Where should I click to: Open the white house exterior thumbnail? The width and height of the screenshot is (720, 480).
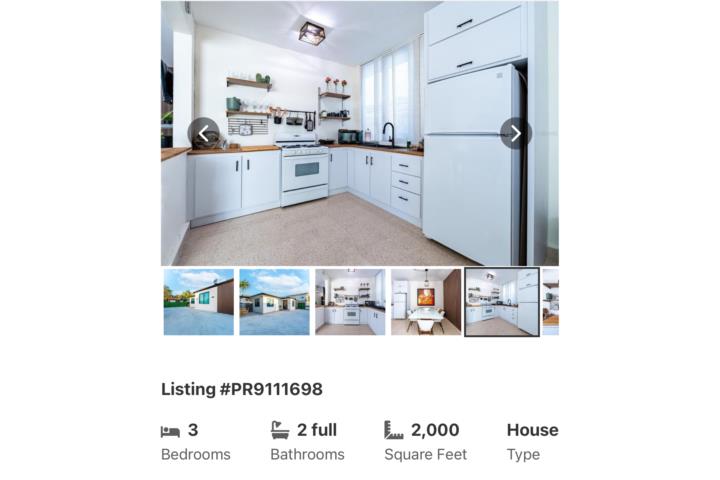pos(198,301)
